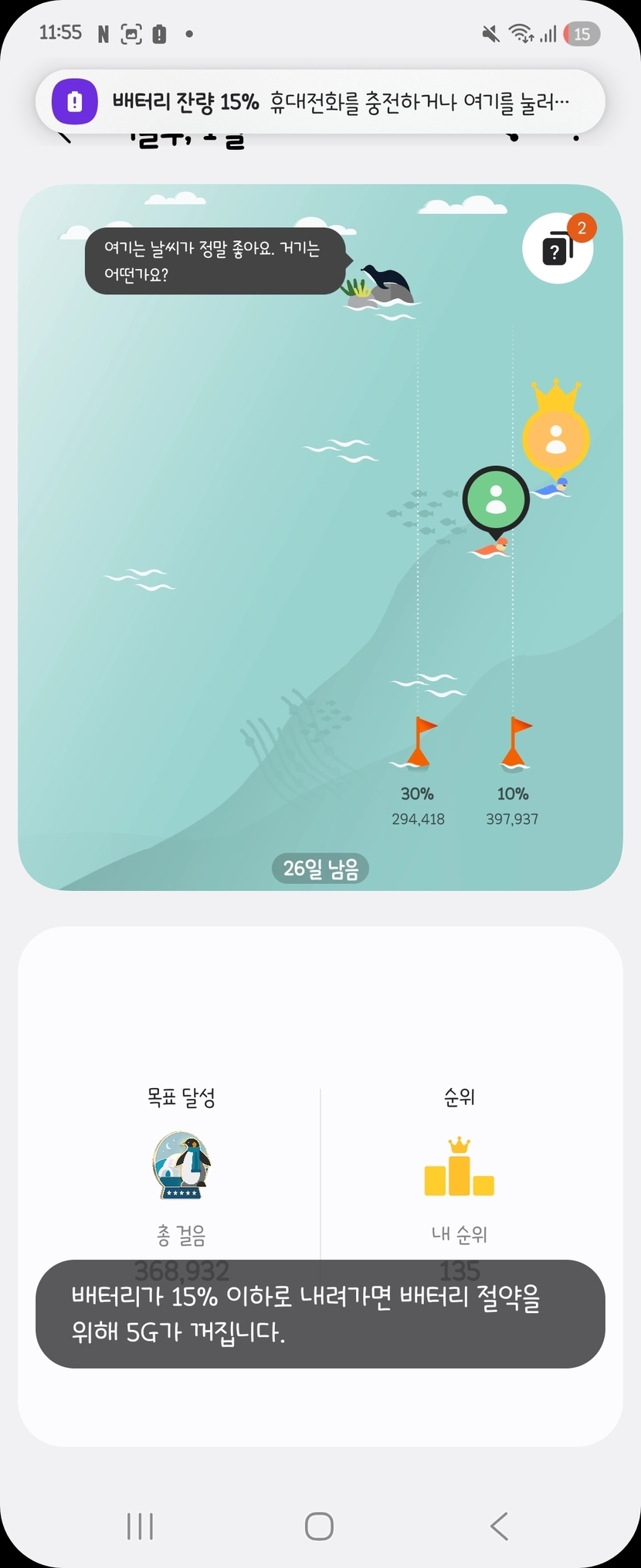The height and width of the screenshot is (1568, 641).
Task: Go to home via navigation bar
Action: click(x=319, y=1526)
